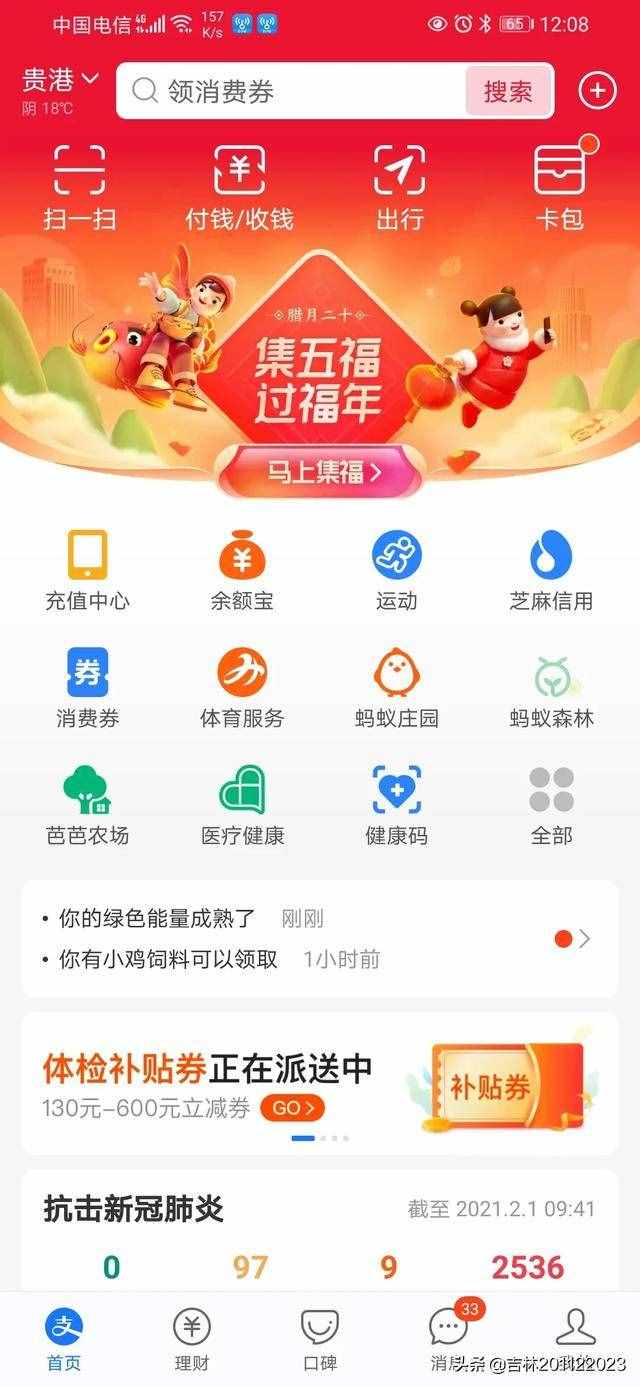Change the city from 贵港
Image resolution: width=640 pixels, height=1387 pixels.
point(60,80)
